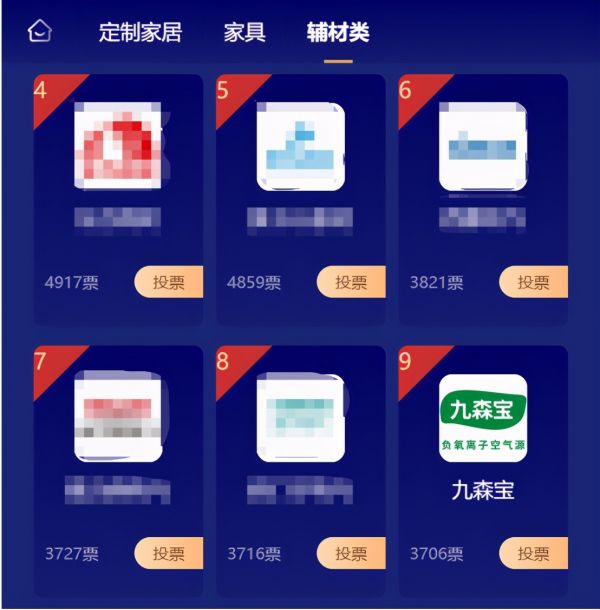Select the 辅材类 tab
This screenshot has width=600, height=610.
coord(338,32)
